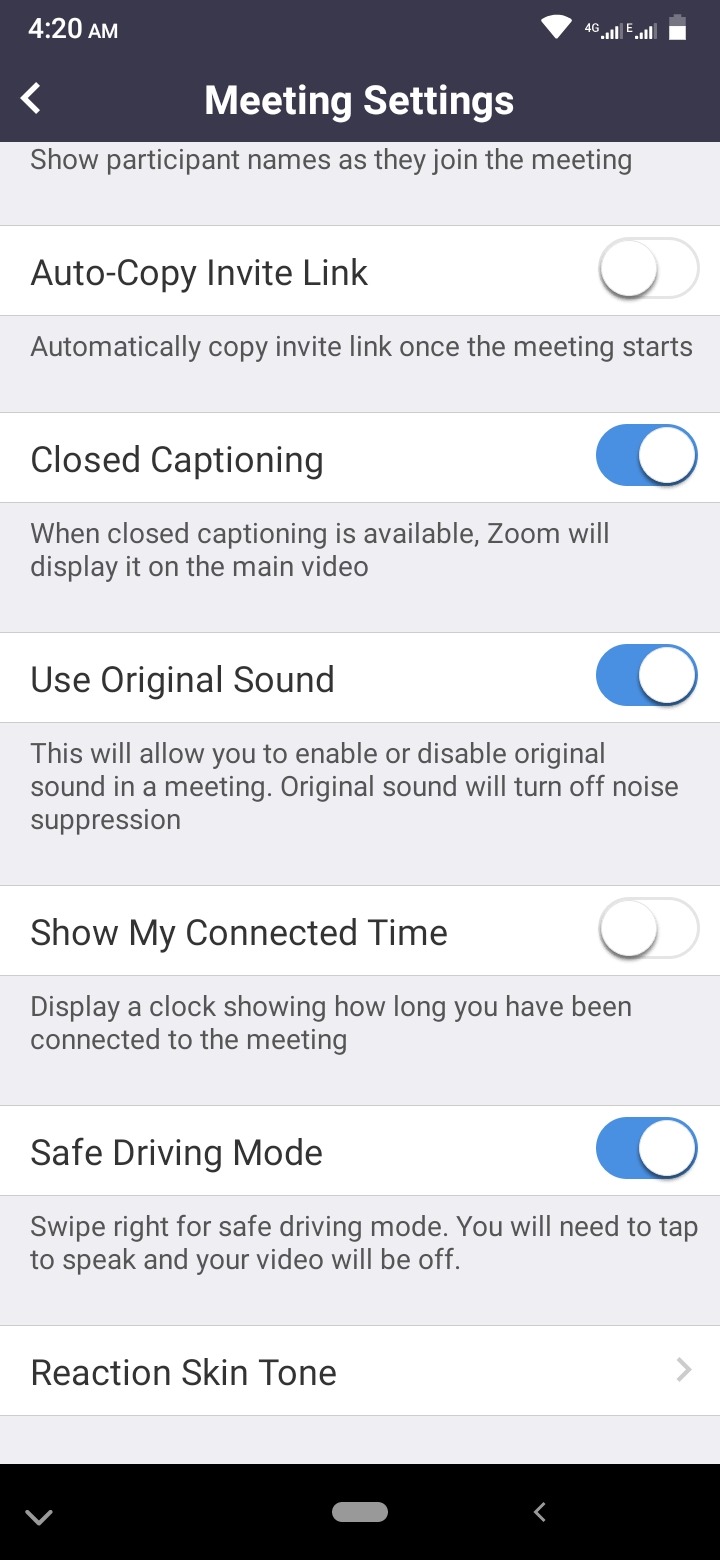Enable Auto-Copy Invite Link
Viewport: 720px width, 1560px height.
647,270
